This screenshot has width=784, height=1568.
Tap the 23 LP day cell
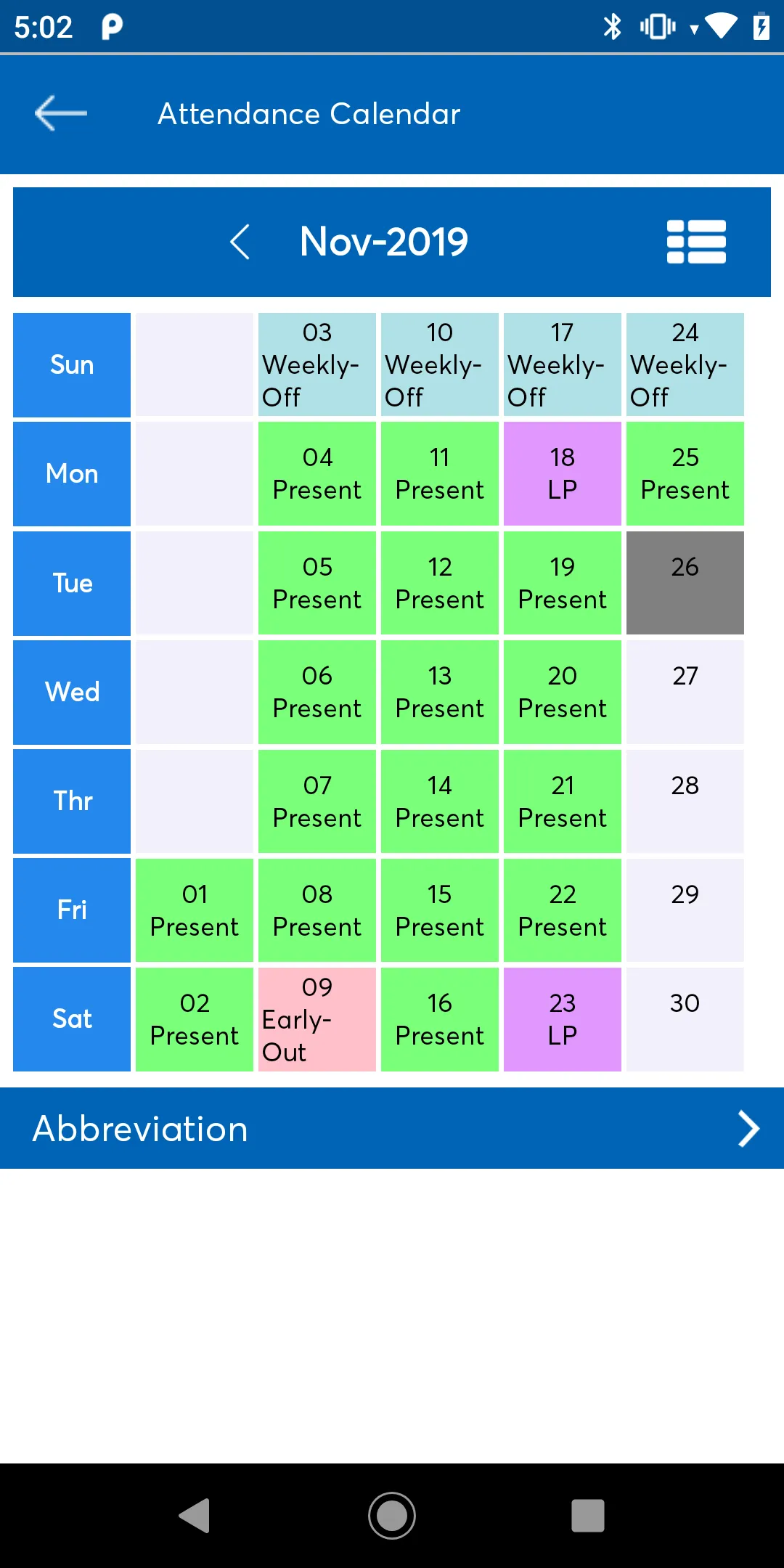(562, 1019)
